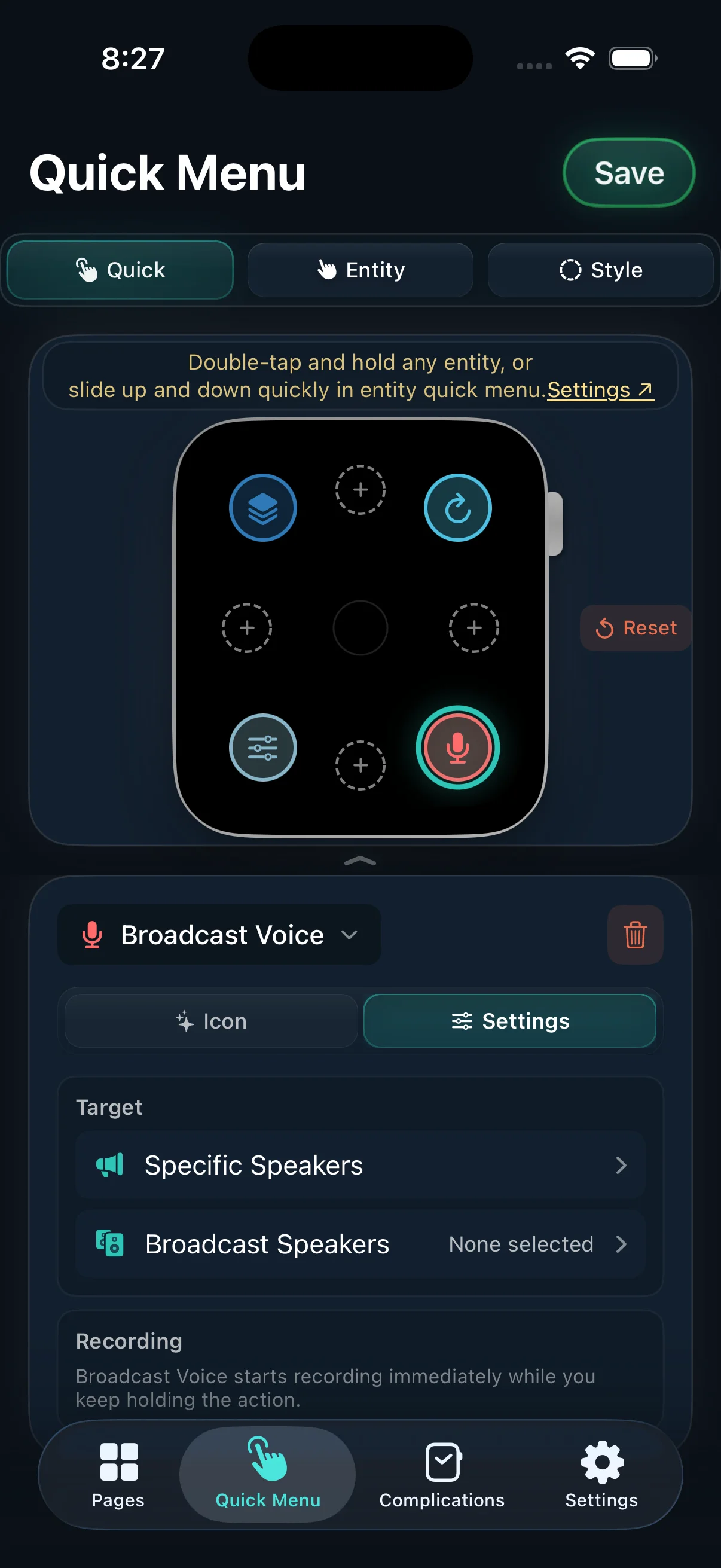Open Settings via the gear in bottom navigation

coord(601,1479)
